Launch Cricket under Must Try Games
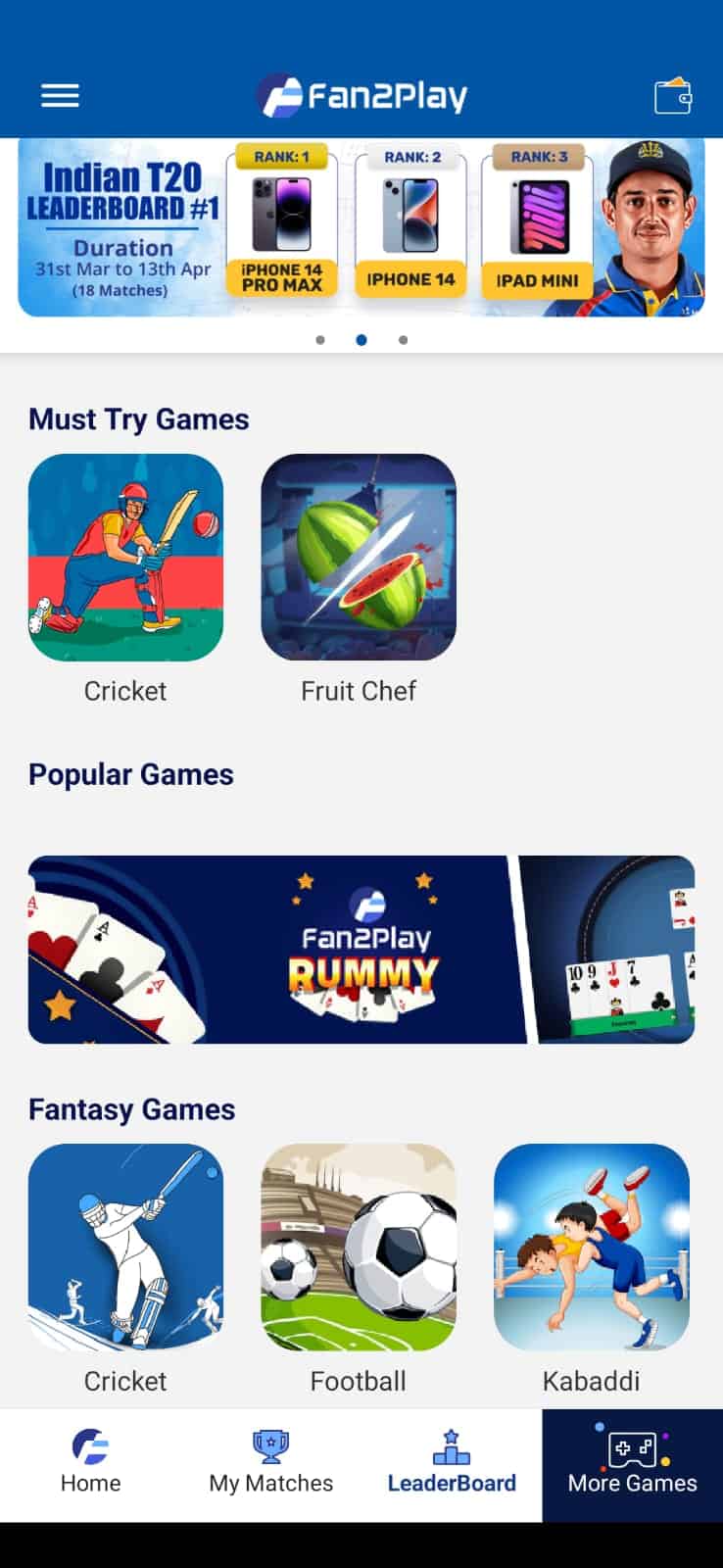The width and height of the screenshot is (723, 1568). click(x=125, y=557)
